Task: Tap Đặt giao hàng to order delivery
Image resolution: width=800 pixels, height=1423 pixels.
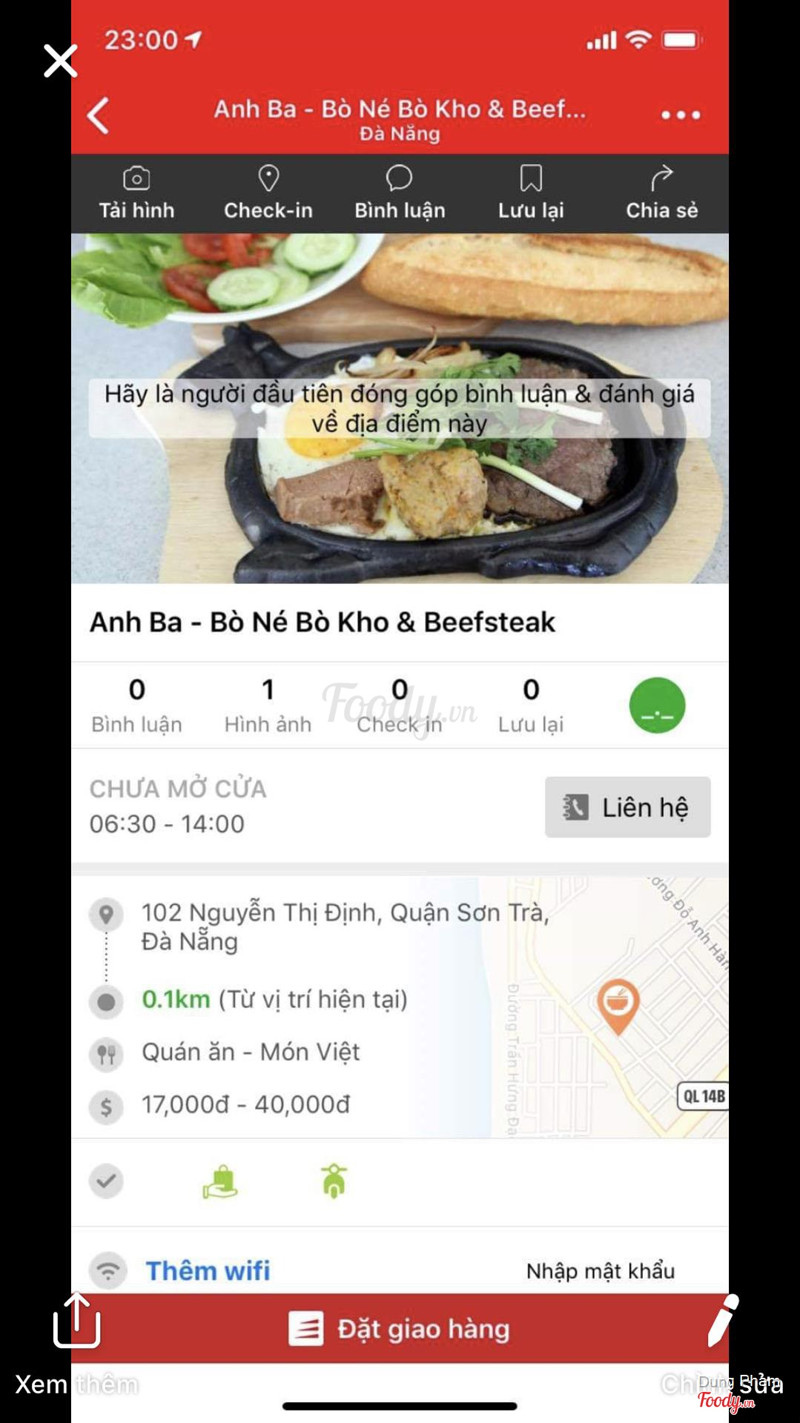Action: (400, 1329)
